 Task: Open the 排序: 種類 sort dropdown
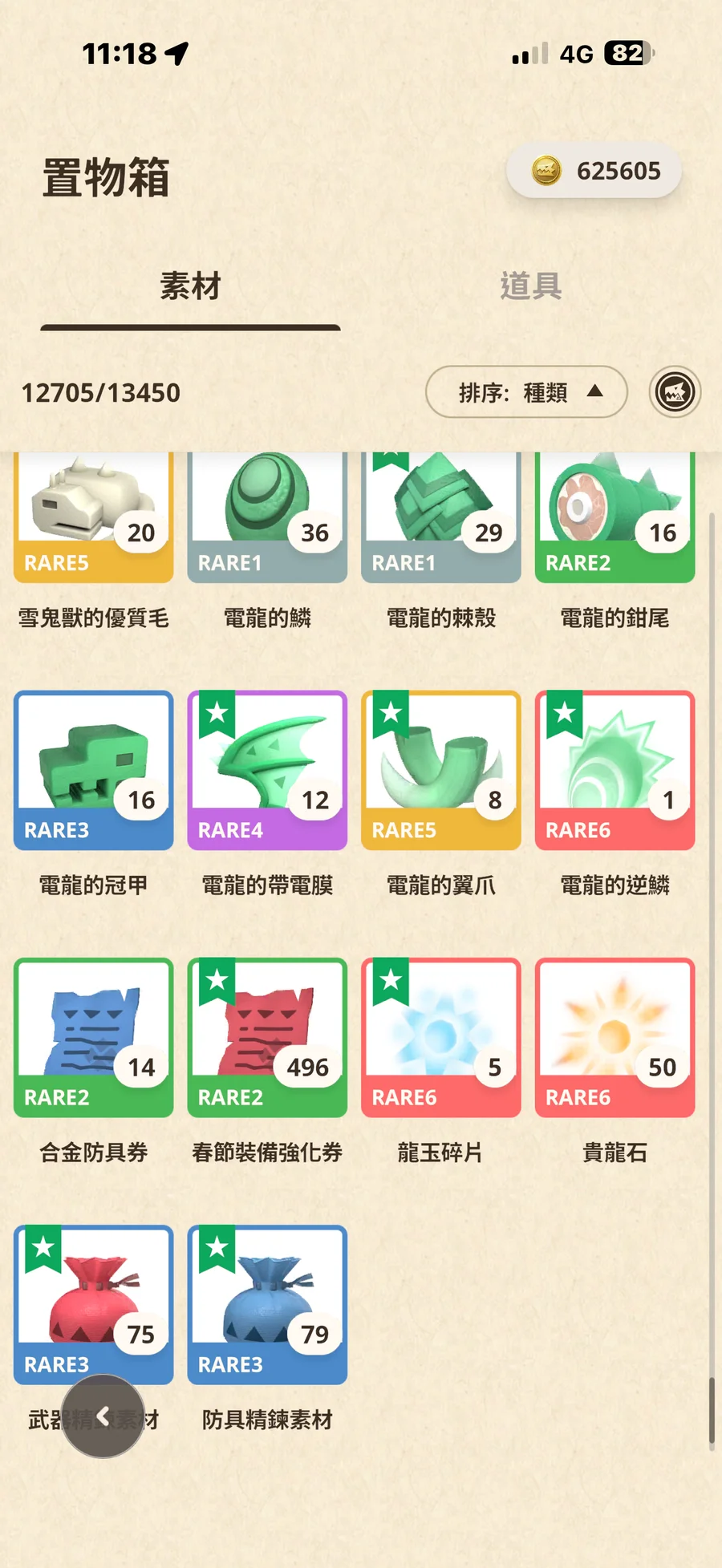(526, 392)
